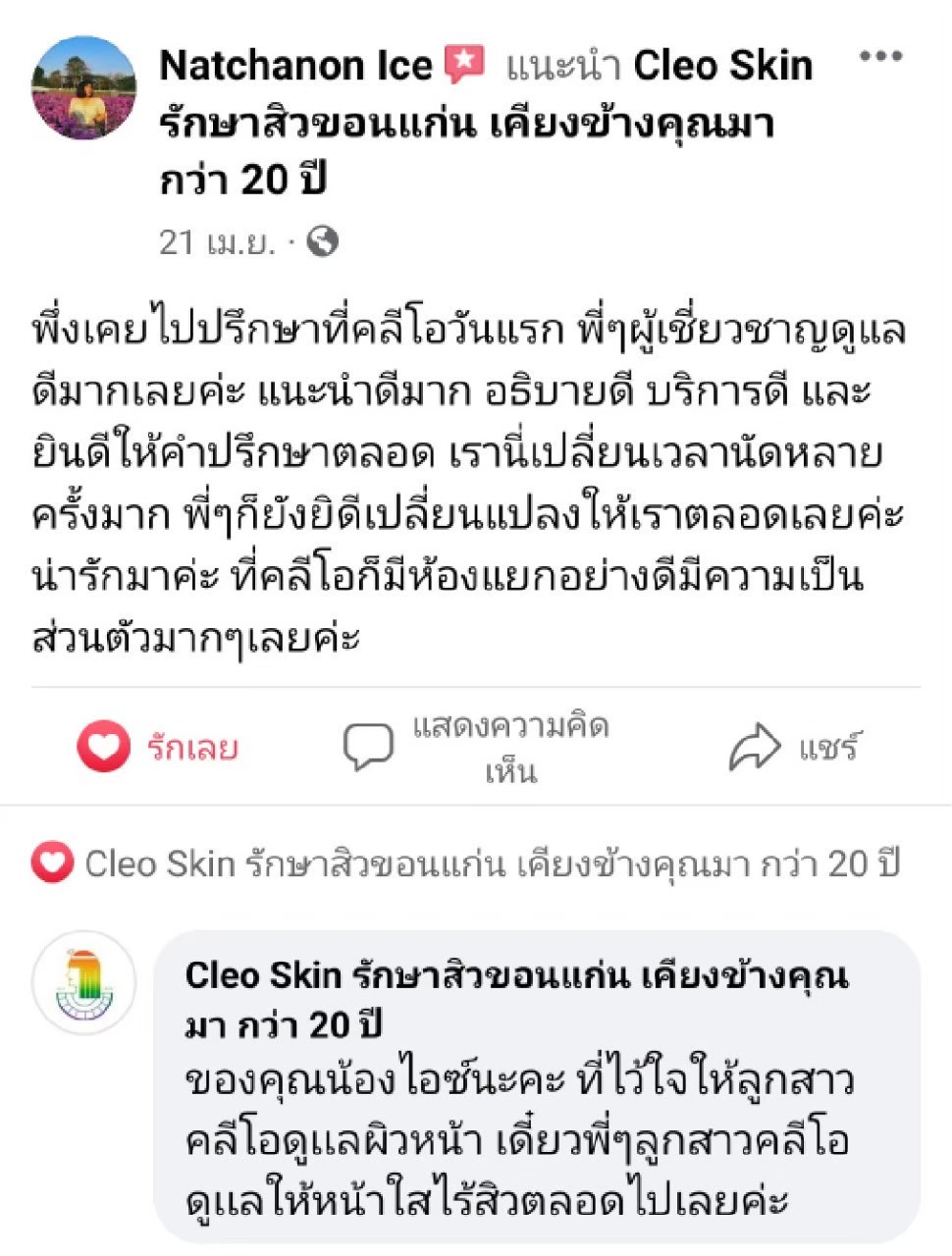
Task: Click the red flag recommend badge icon
Action: coord(466,62)
